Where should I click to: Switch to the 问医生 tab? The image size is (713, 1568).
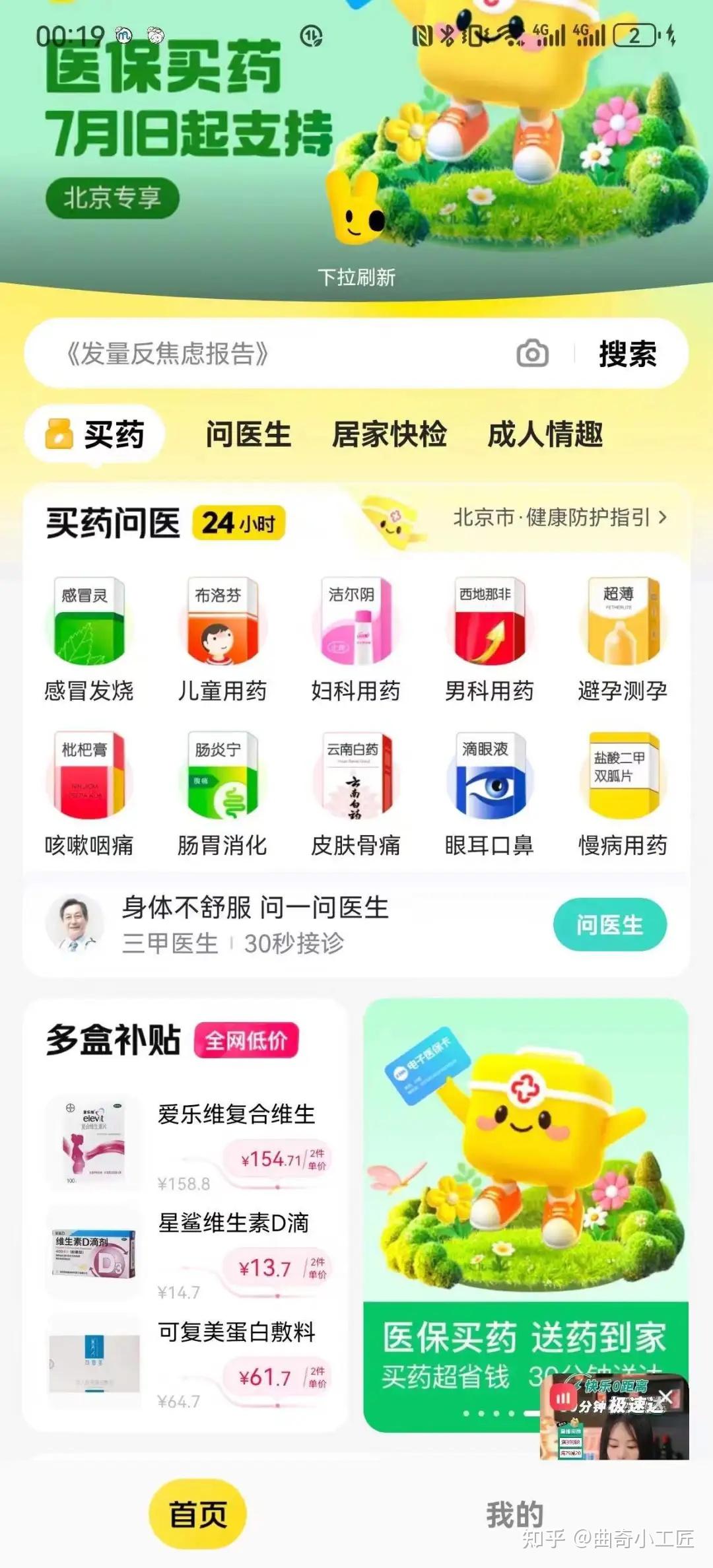(x=248, y=434)
